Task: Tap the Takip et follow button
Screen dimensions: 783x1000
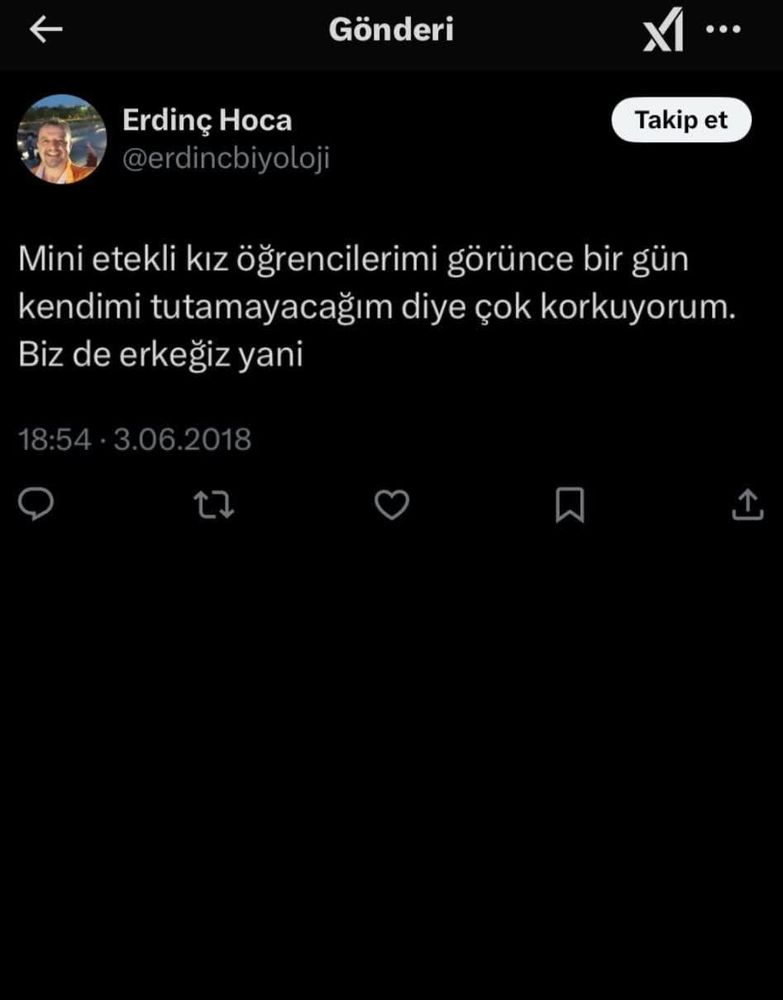Action: pyautogui.click(x=681, y=121)
